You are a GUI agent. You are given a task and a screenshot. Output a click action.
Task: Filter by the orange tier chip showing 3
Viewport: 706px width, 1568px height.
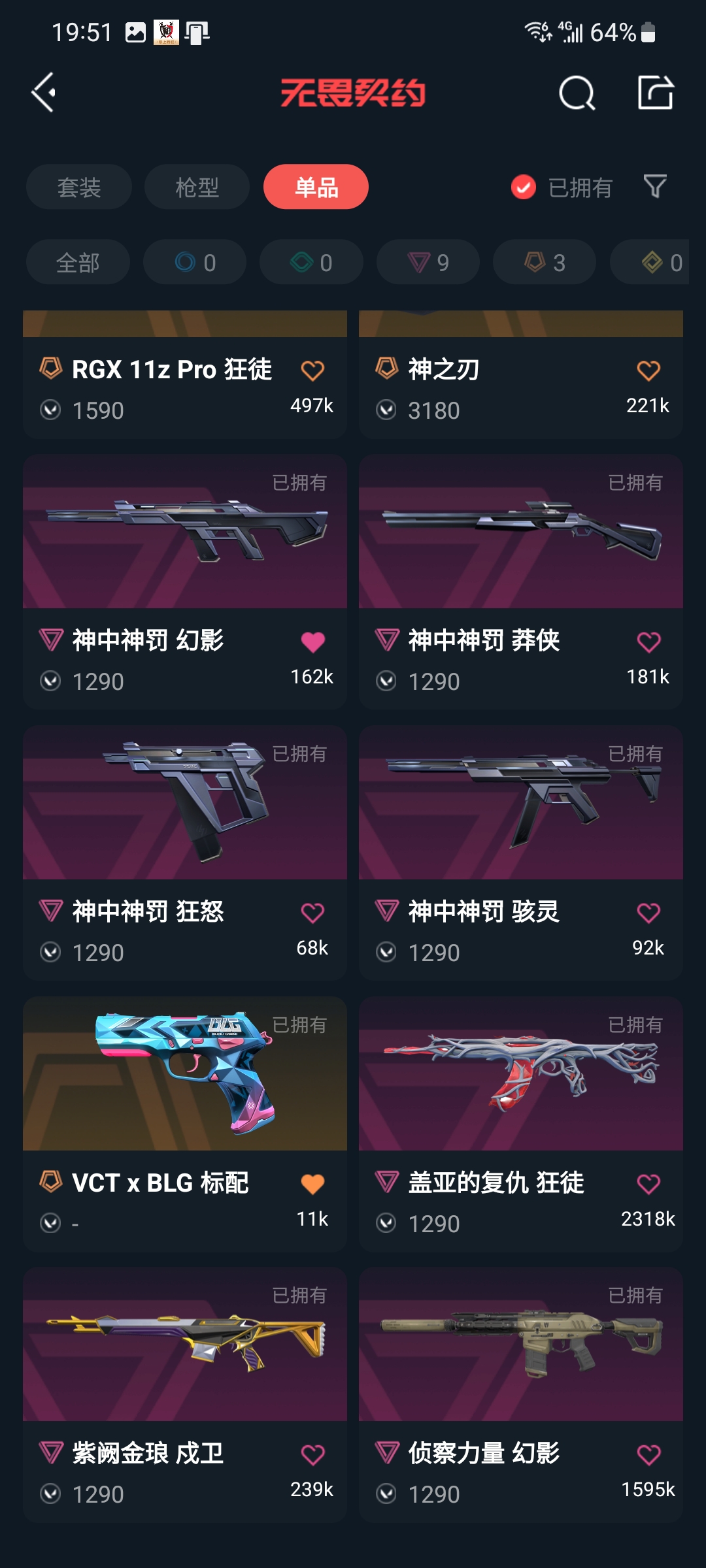[545, 263]
